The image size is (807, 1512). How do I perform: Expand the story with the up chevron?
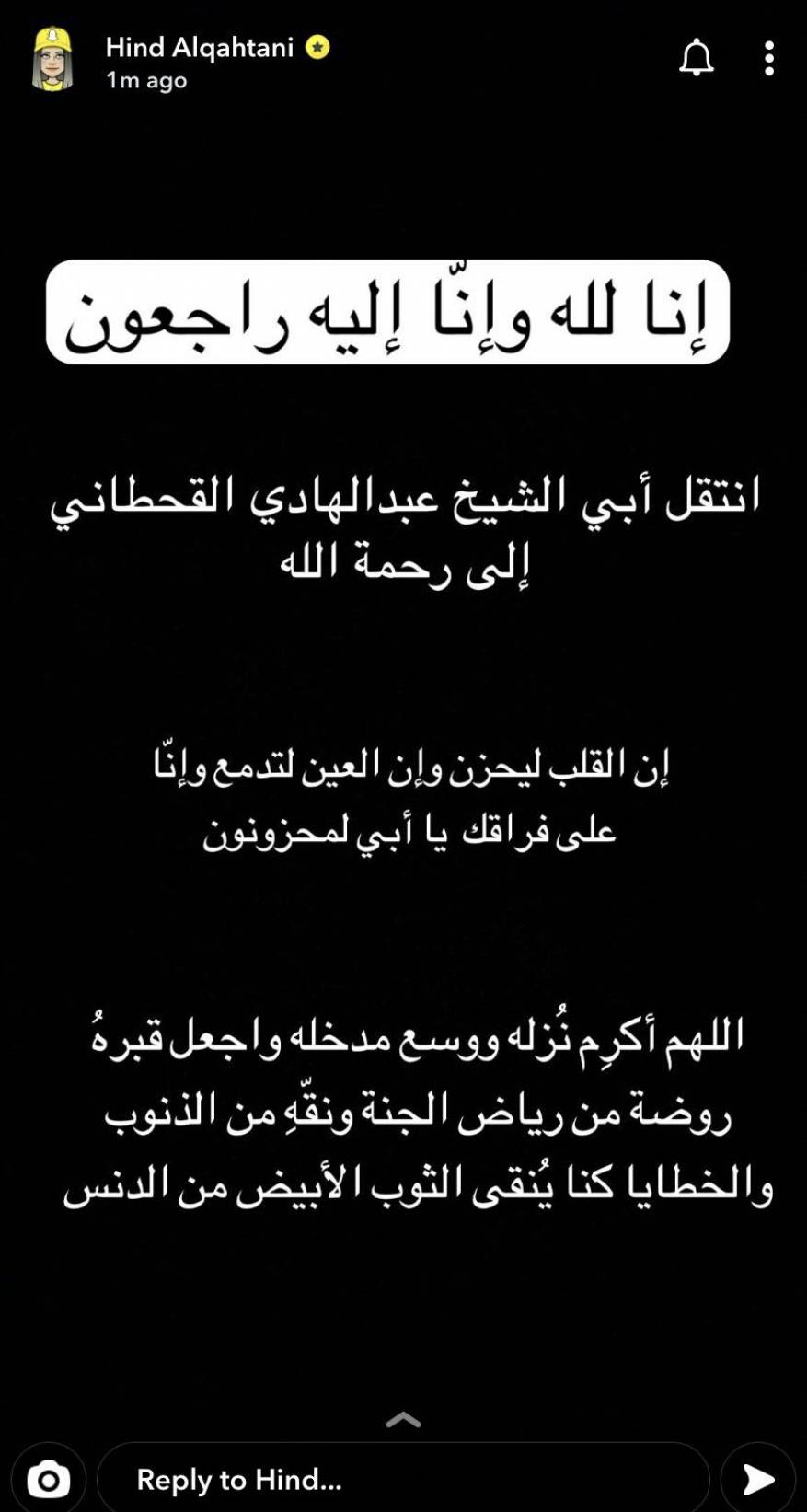click(x=403, y=1420)
